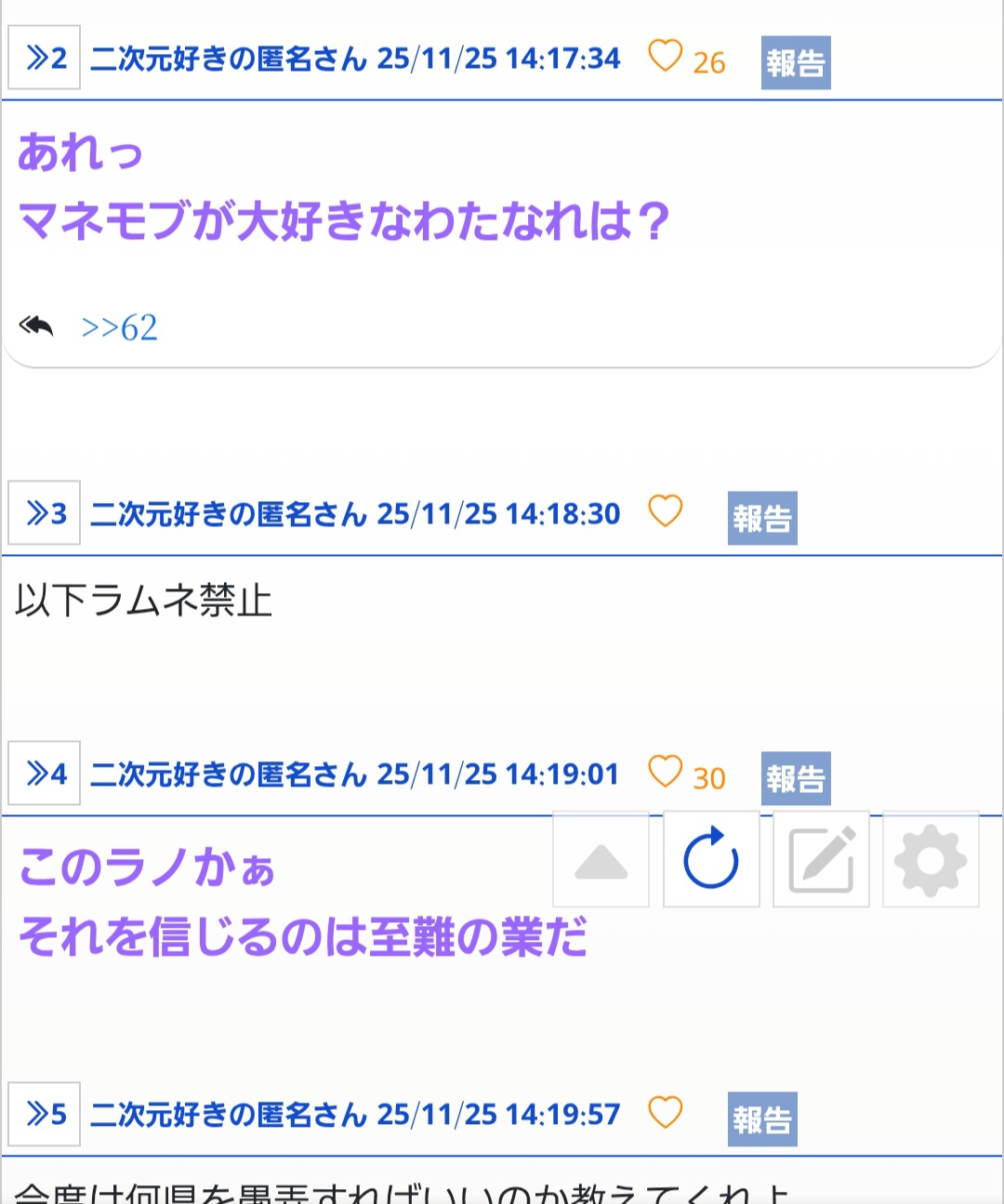1004x1204 pixels.
Task: Reload the thread with the refresh icon
Action: click(x=711, y=860)
